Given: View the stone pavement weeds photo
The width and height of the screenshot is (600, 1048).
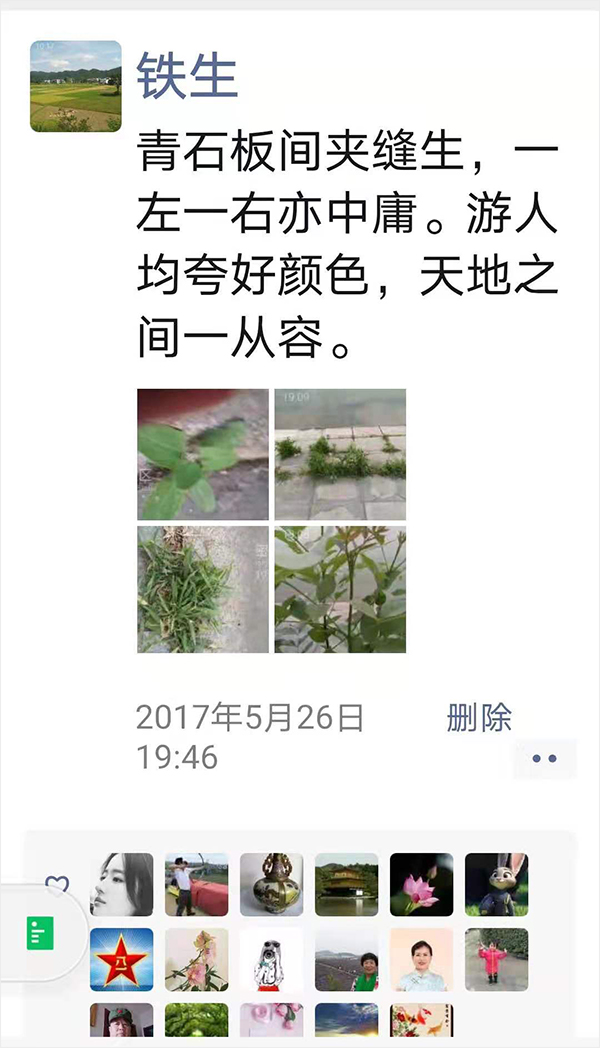Looking at the screenshot, I should coord(340,454).
